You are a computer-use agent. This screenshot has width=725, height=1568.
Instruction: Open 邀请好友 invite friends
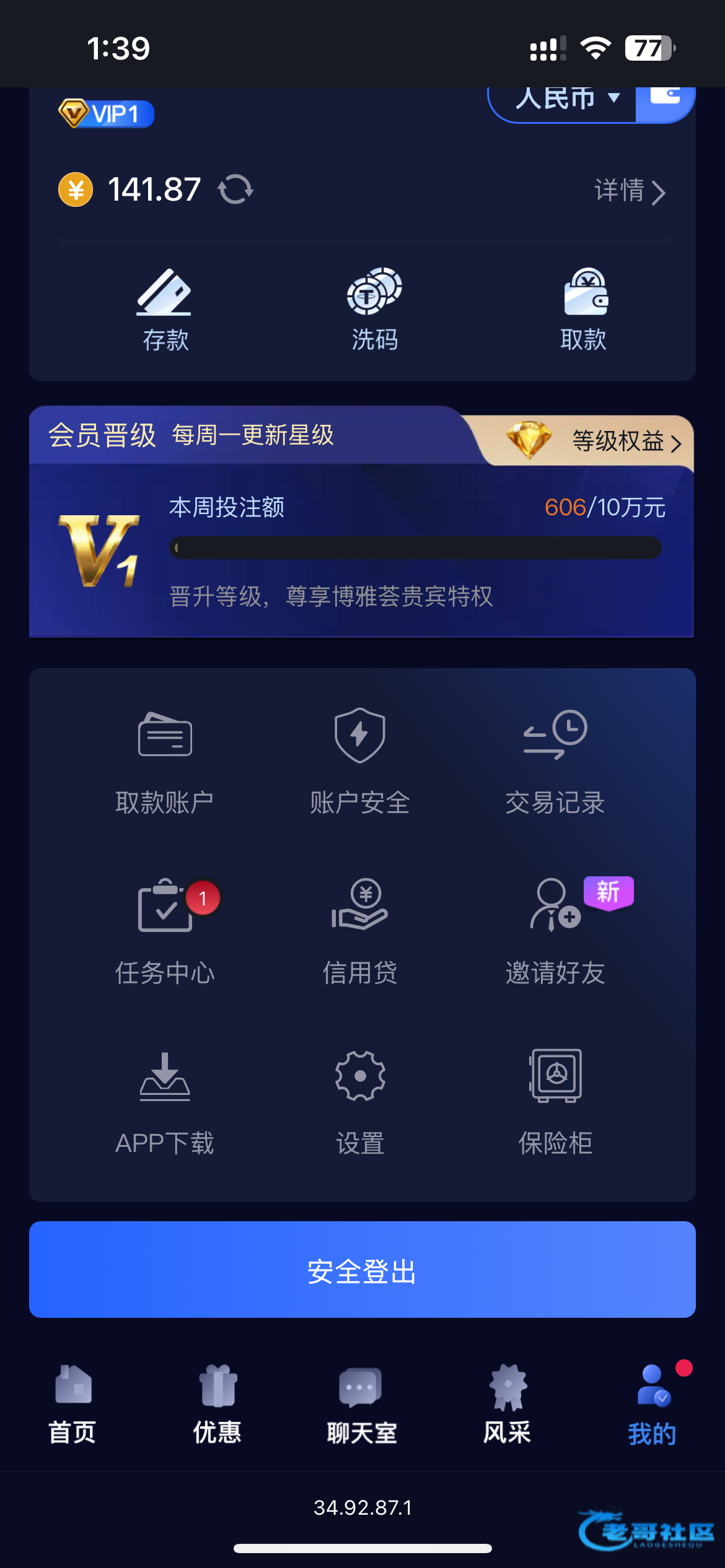coord(555,932)
